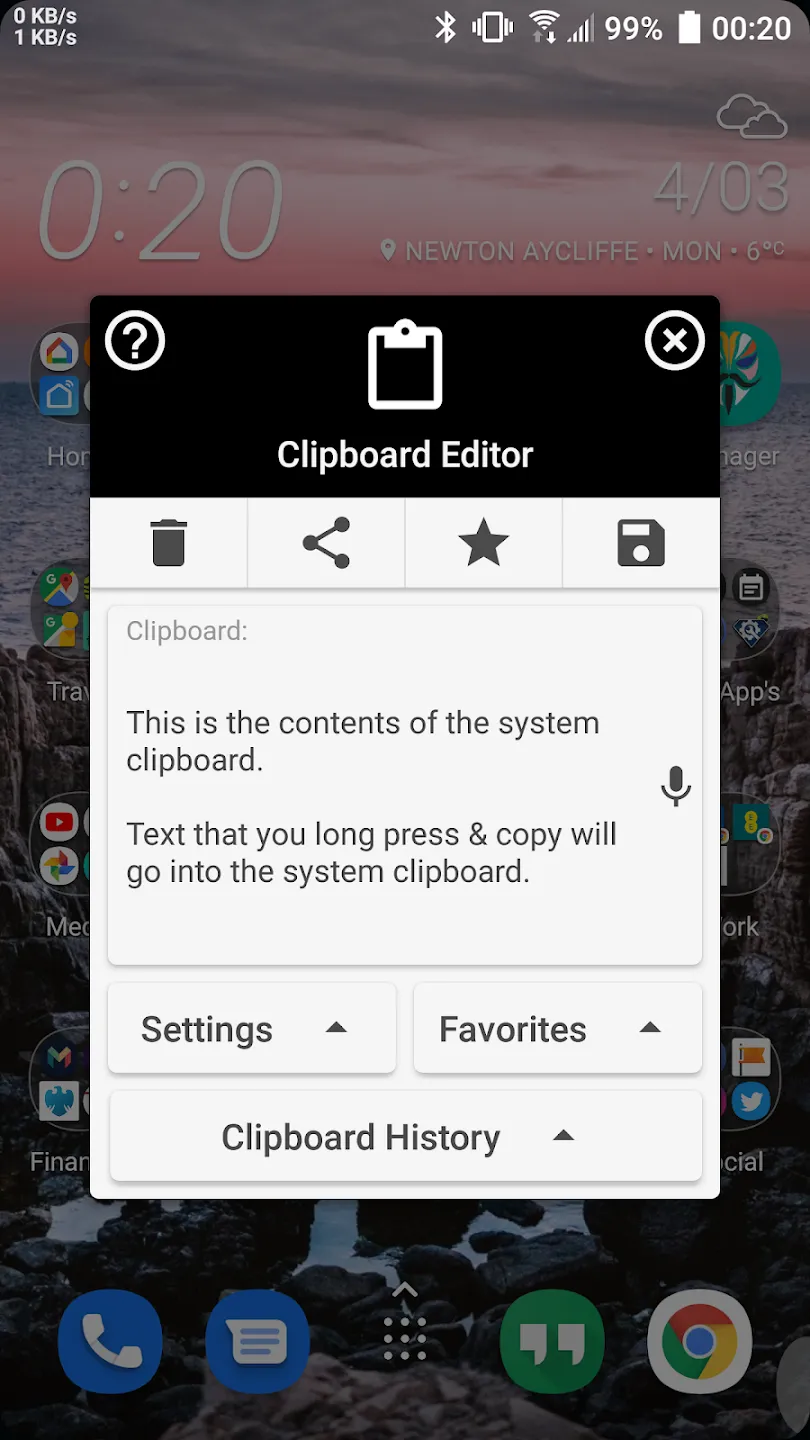Delete clipboard contents with trash icon
The width and height of the screenshot is (810, 1440).
pos(169,543)
